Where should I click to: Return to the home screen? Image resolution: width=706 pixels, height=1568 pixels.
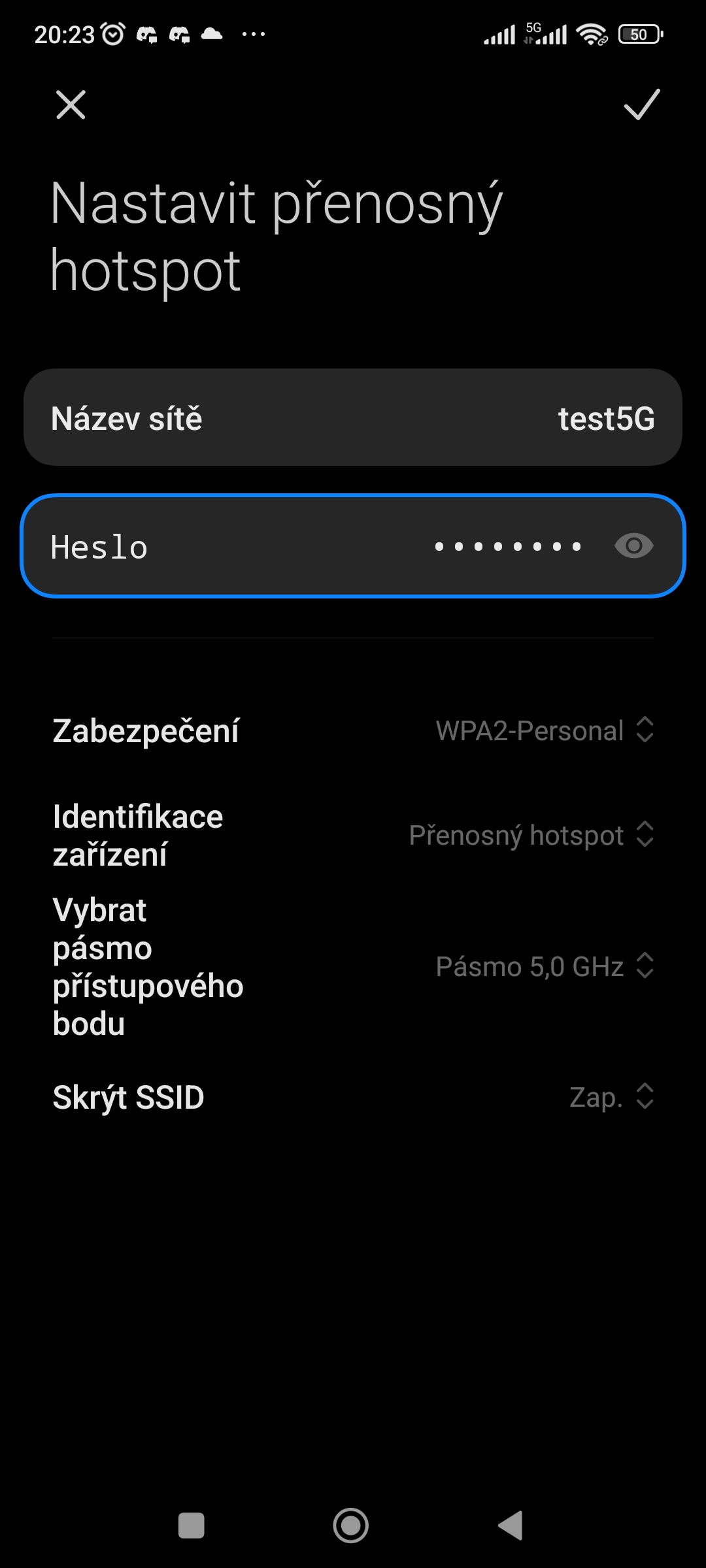pos(351,1526)
